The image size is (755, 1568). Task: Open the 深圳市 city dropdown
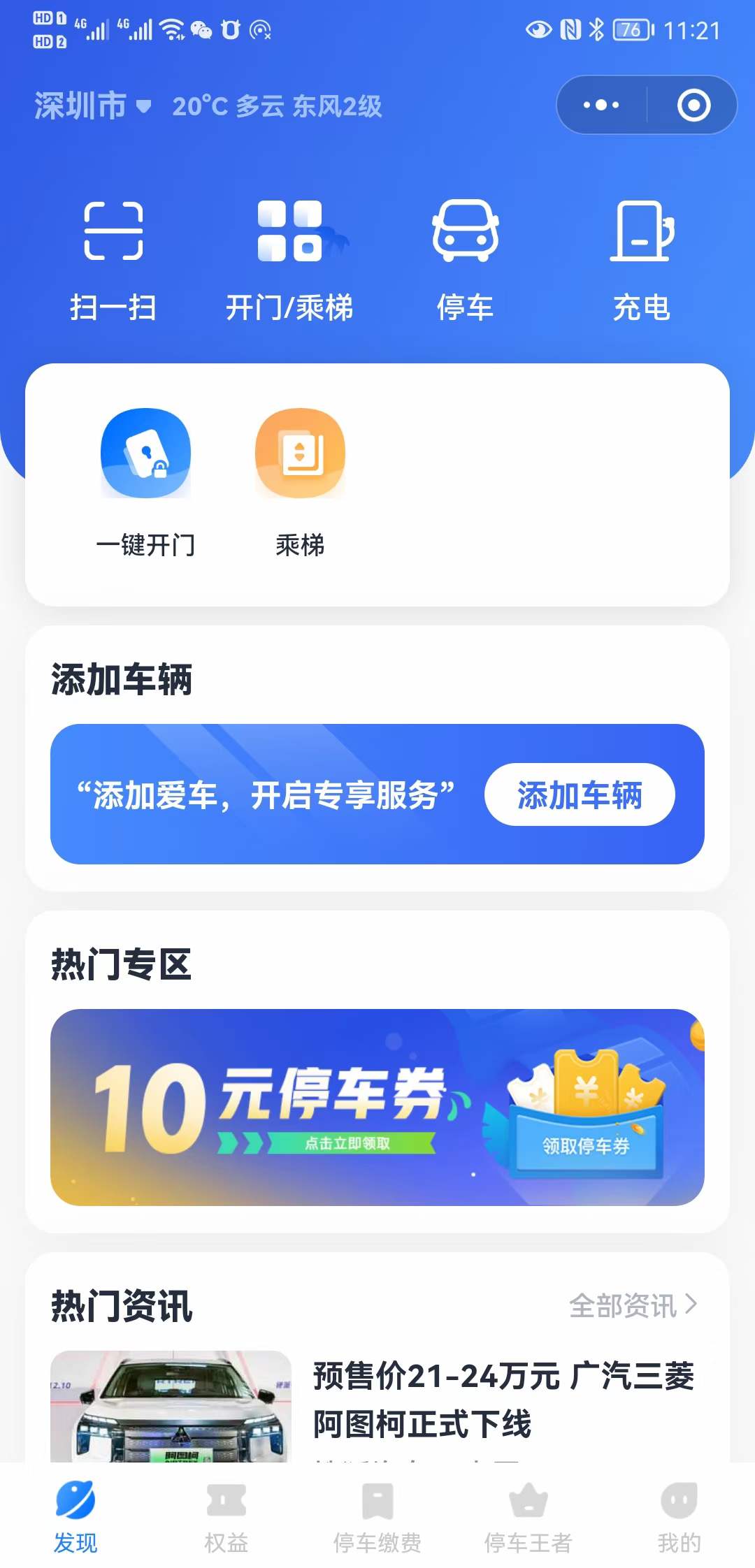(x=92, y=106)
